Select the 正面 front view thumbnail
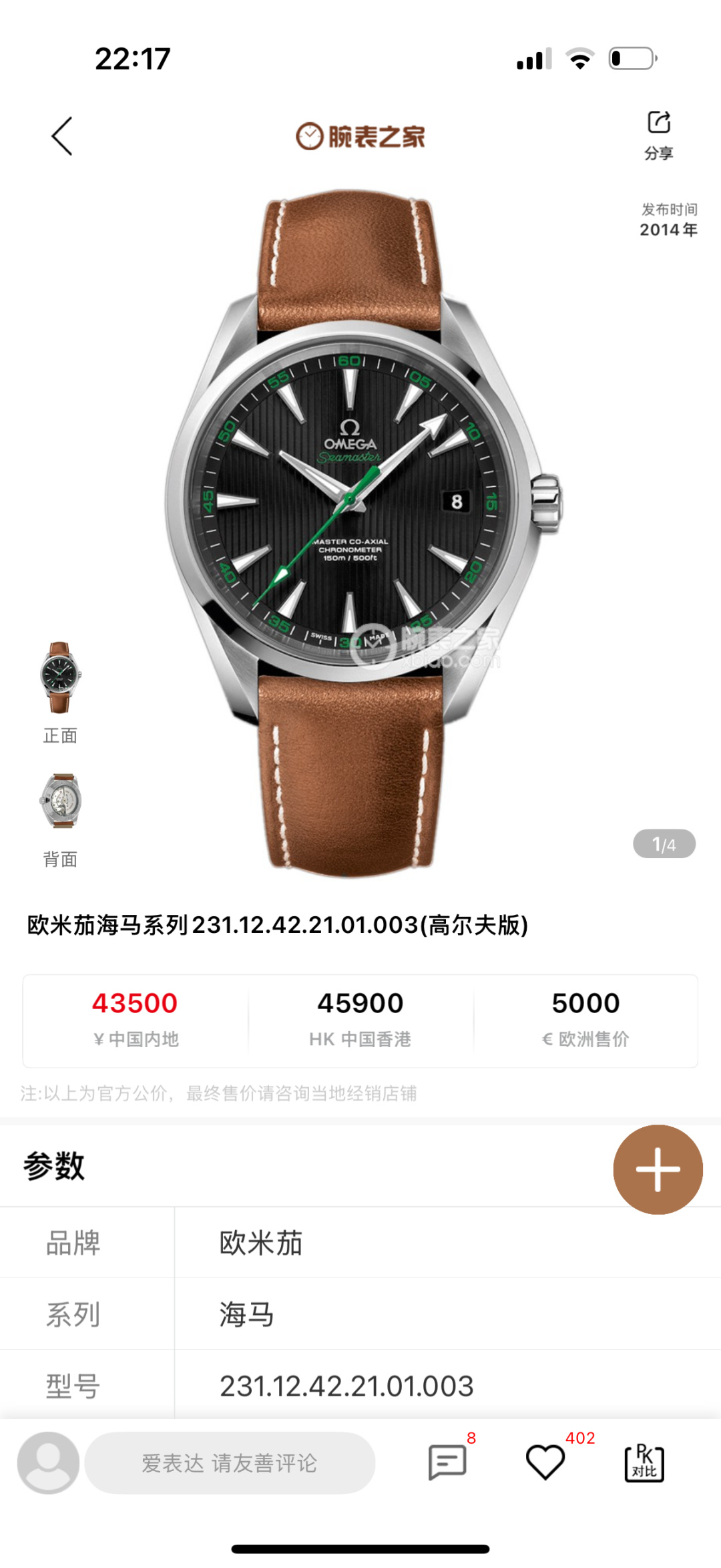Viewport: 721px width, 1568px height. (59, 676)
